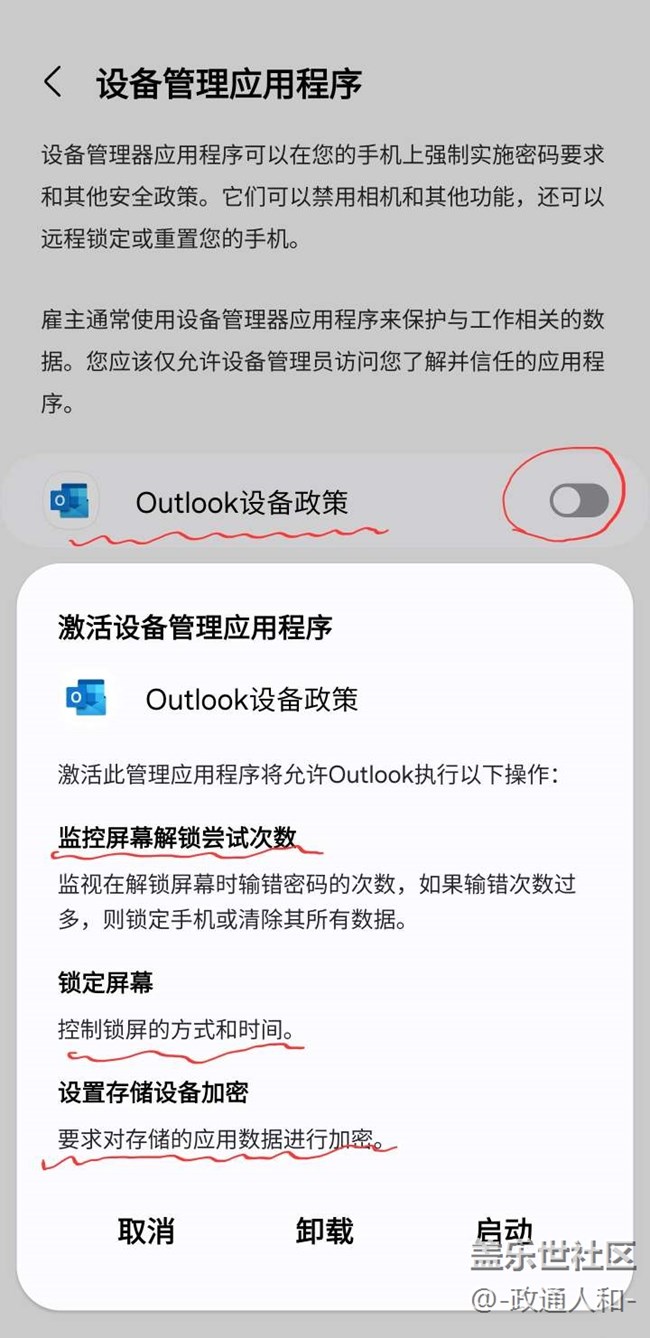Tap 卸载 to uninstall Outlook

pyautogui.click(x=325, y=1231)
